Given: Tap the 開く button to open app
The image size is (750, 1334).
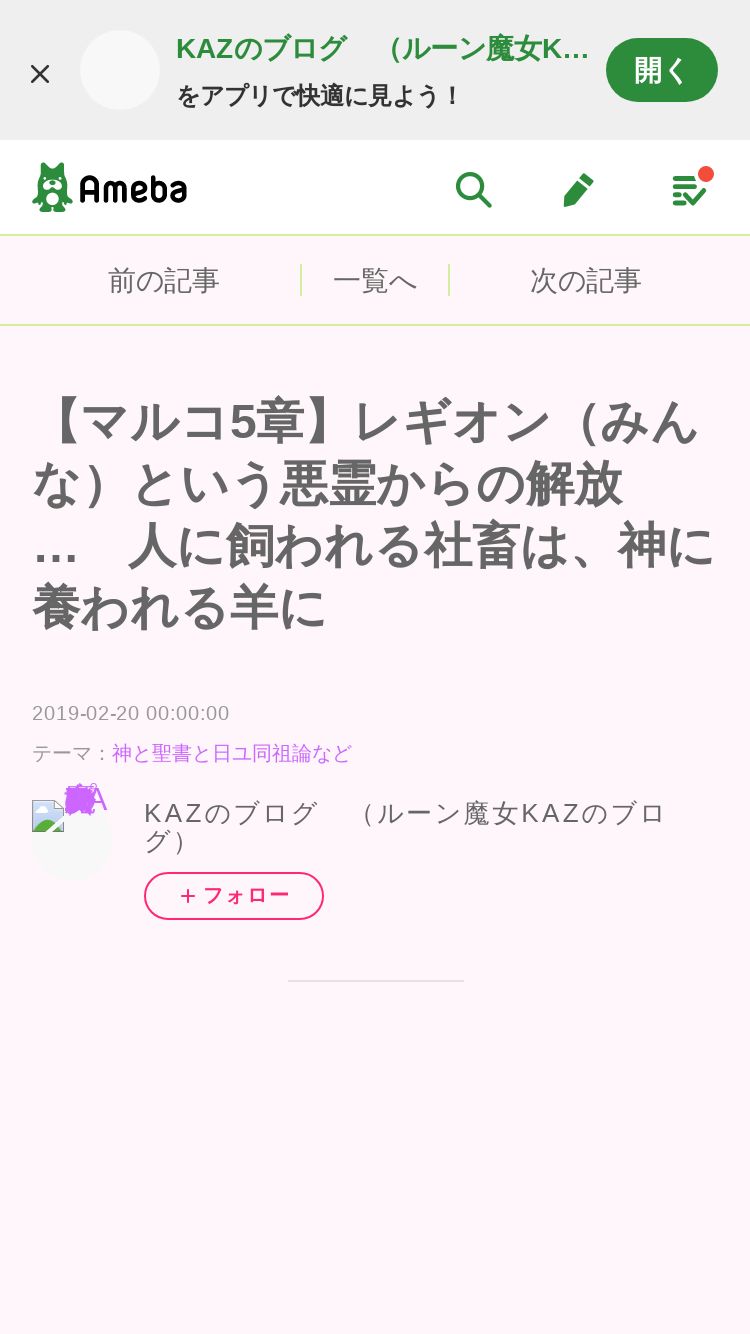Looking at the screenshot, I should [x=662, y=70].
